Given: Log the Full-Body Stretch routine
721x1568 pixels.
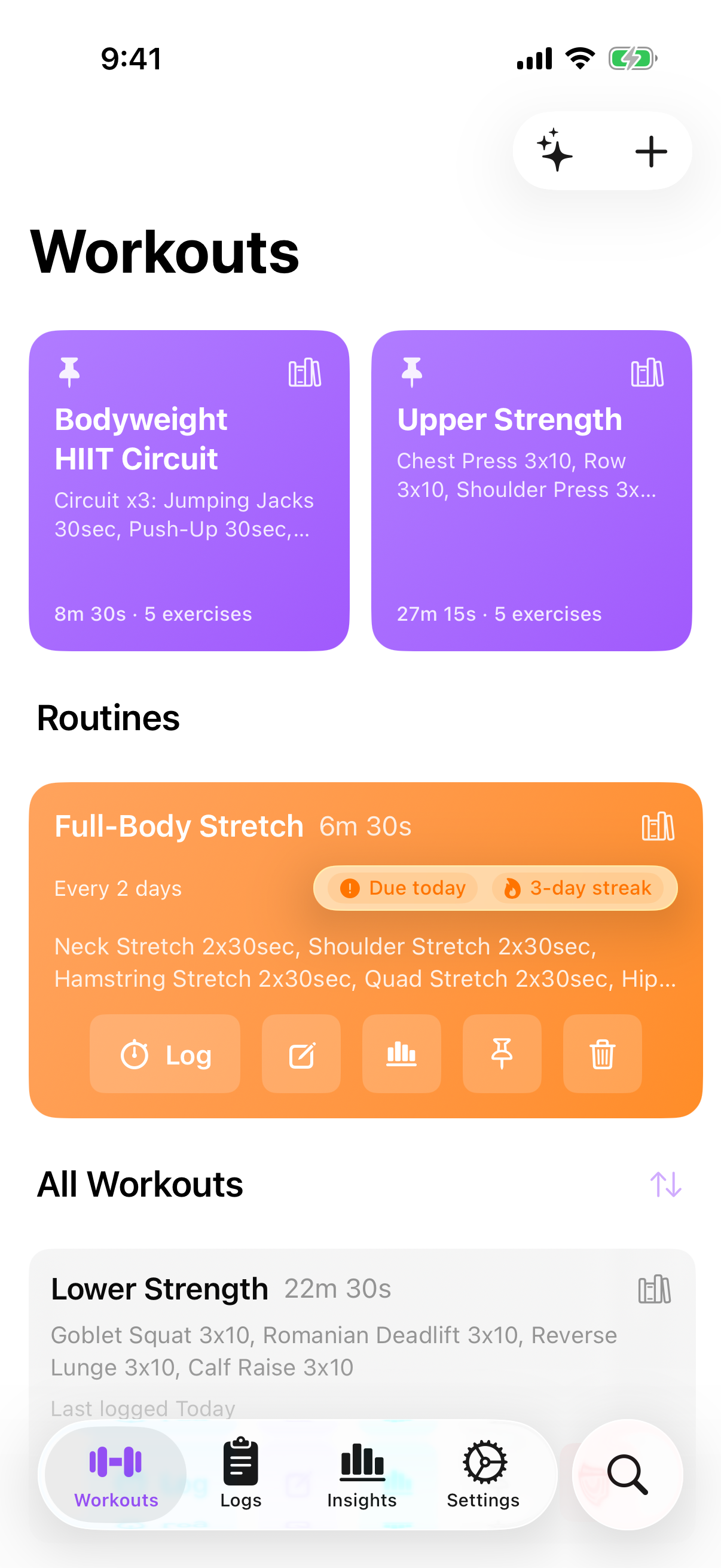Looking at the screenshot, I should [165, 1054].
